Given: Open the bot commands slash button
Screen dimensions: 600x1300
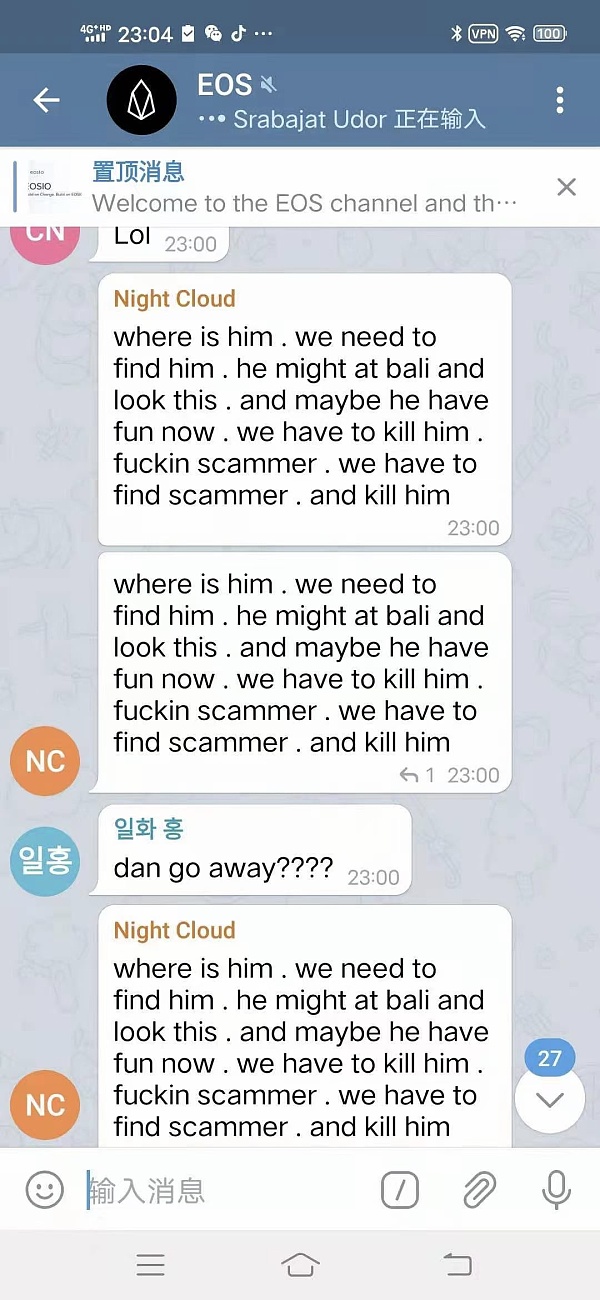Looking at the screenshot, I should tap(400, 1190).
